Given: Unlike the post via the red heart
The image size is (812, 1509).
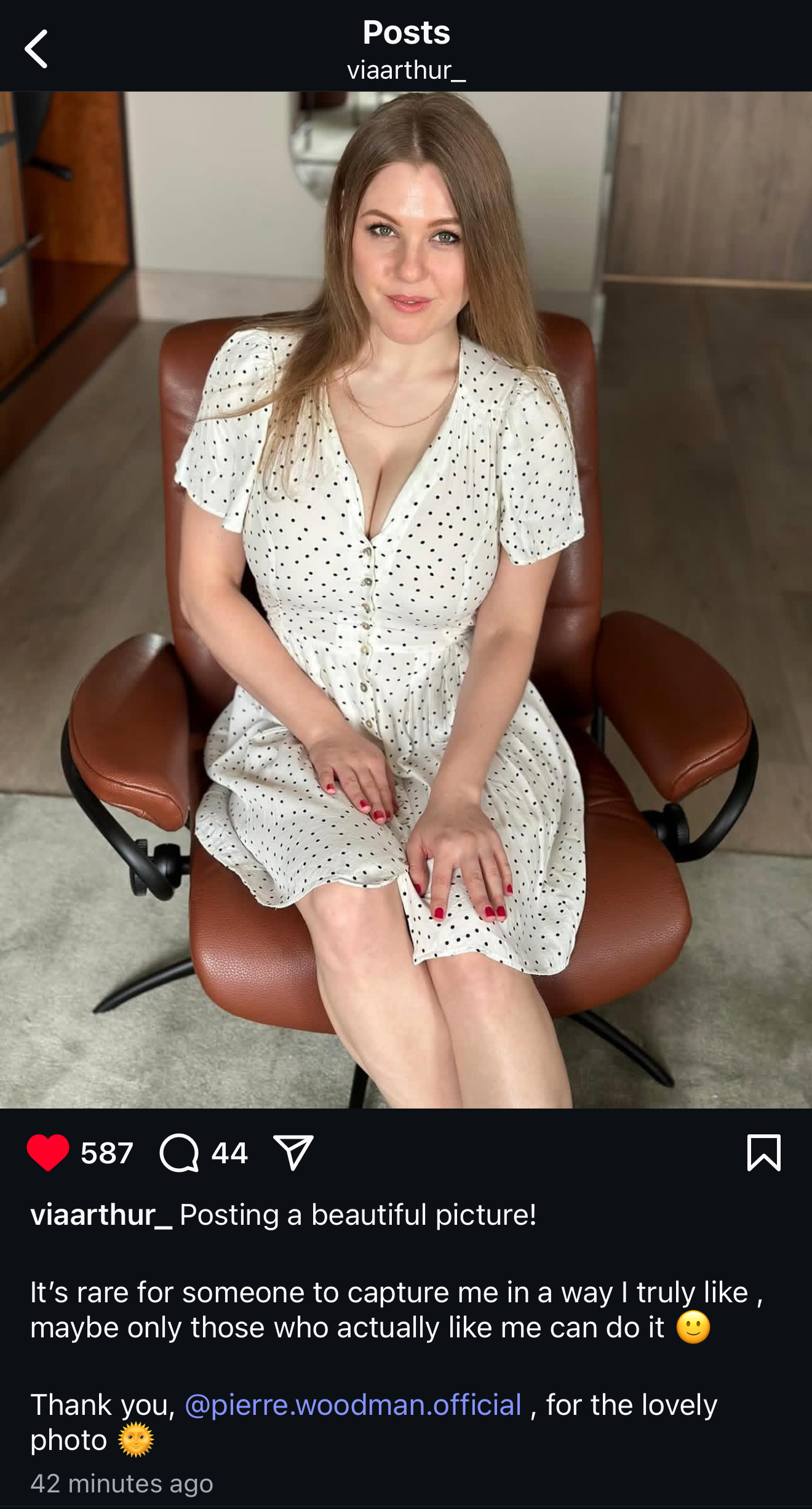Looking at the screenshot, I should [x=48, y=1152].
